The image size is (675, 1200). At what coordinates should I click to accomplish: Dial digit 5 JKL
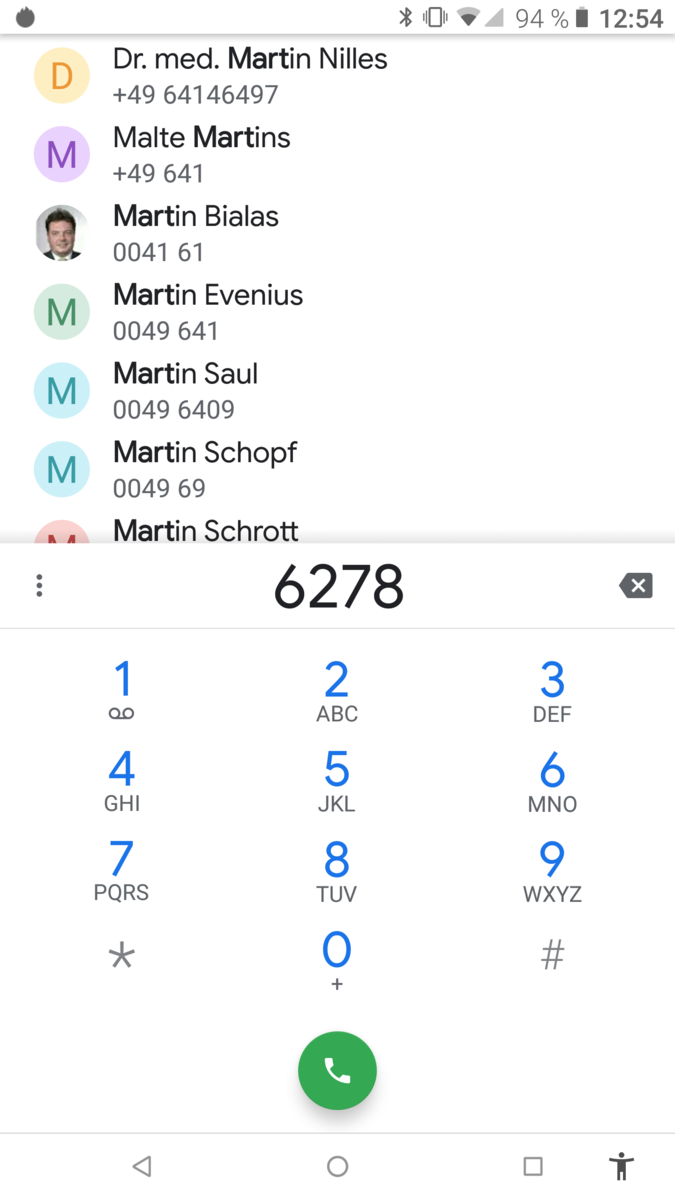337,780
